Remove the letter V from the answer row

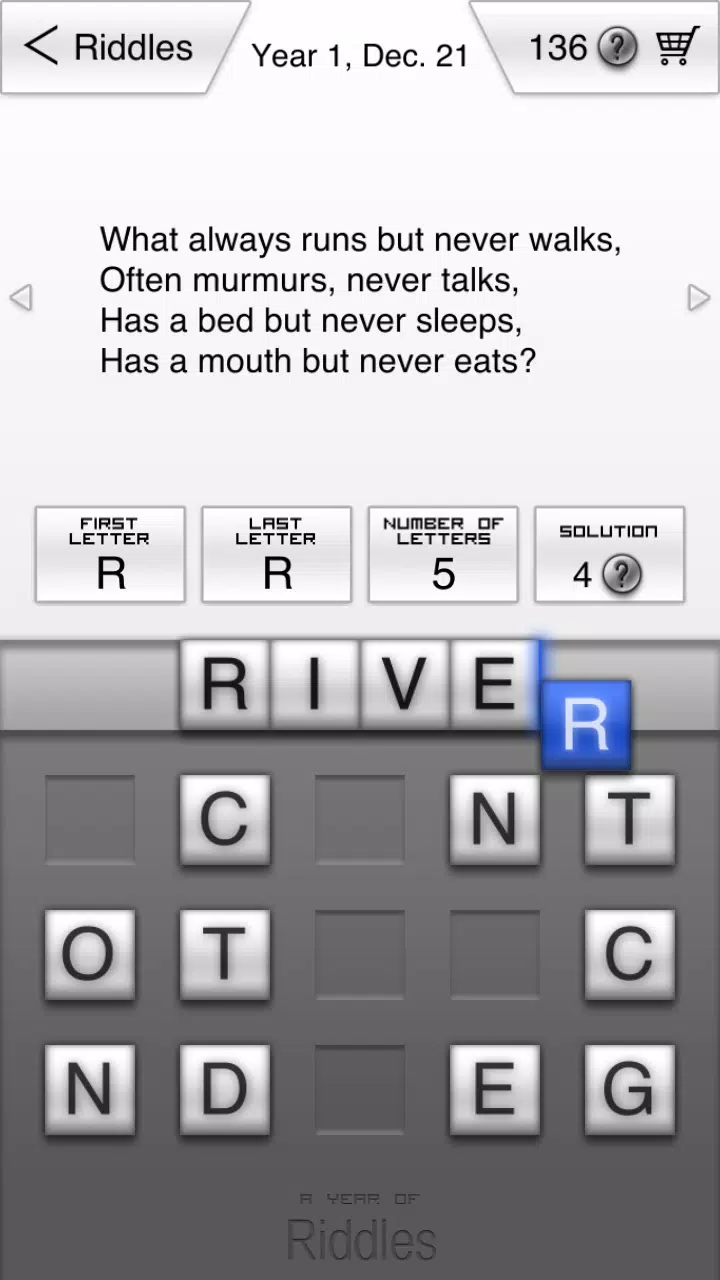coord(405,685)
